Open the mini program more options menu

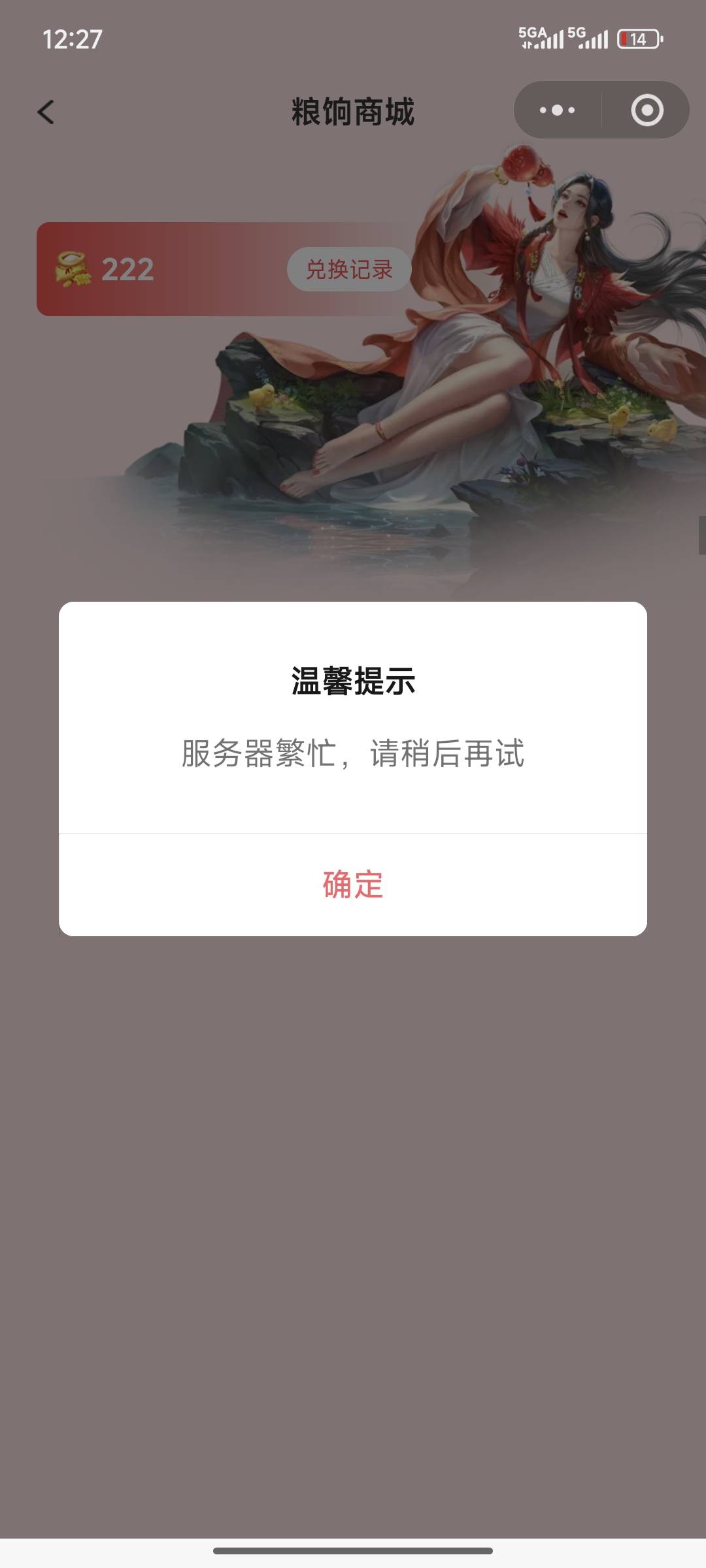coord(557,110)
